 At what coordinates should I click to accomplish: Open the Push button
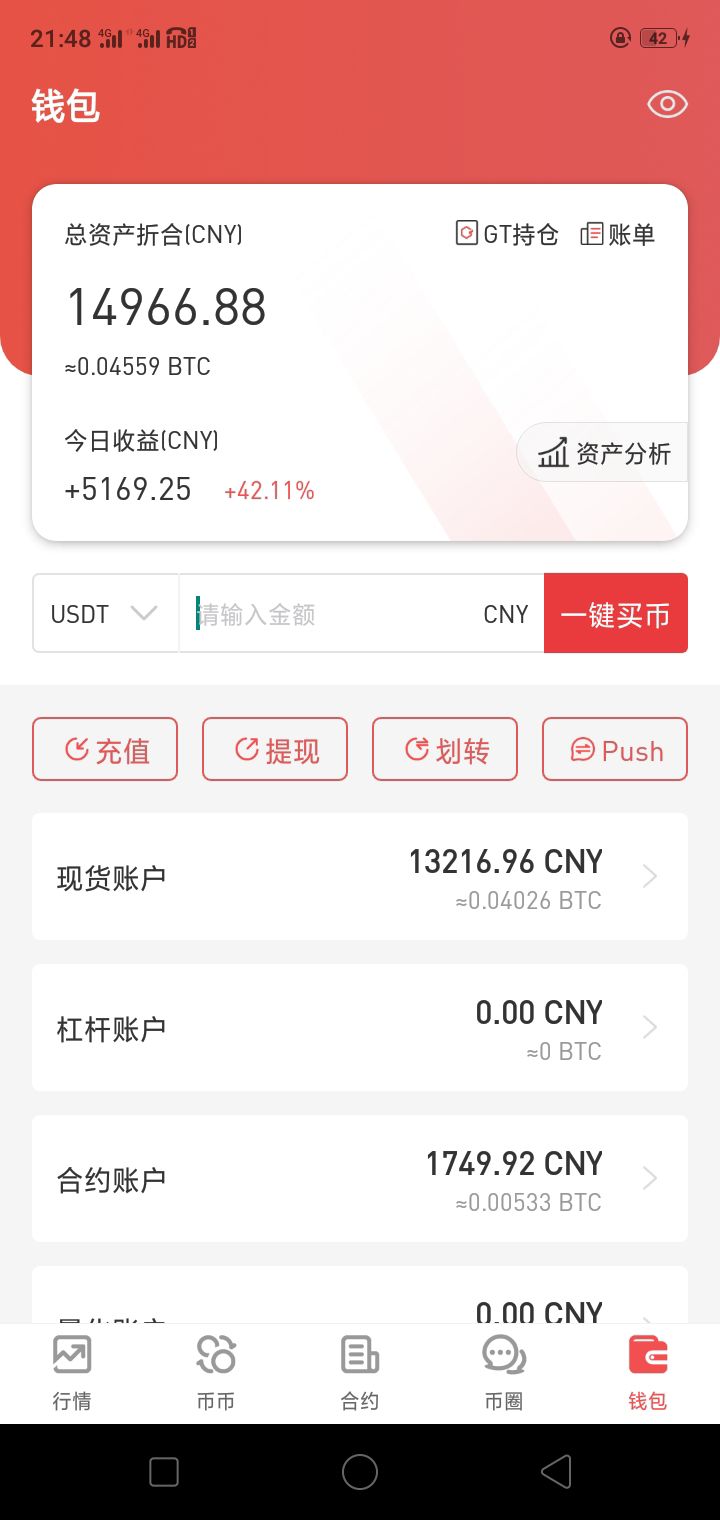pyautogui.click(x=615, y=749)
